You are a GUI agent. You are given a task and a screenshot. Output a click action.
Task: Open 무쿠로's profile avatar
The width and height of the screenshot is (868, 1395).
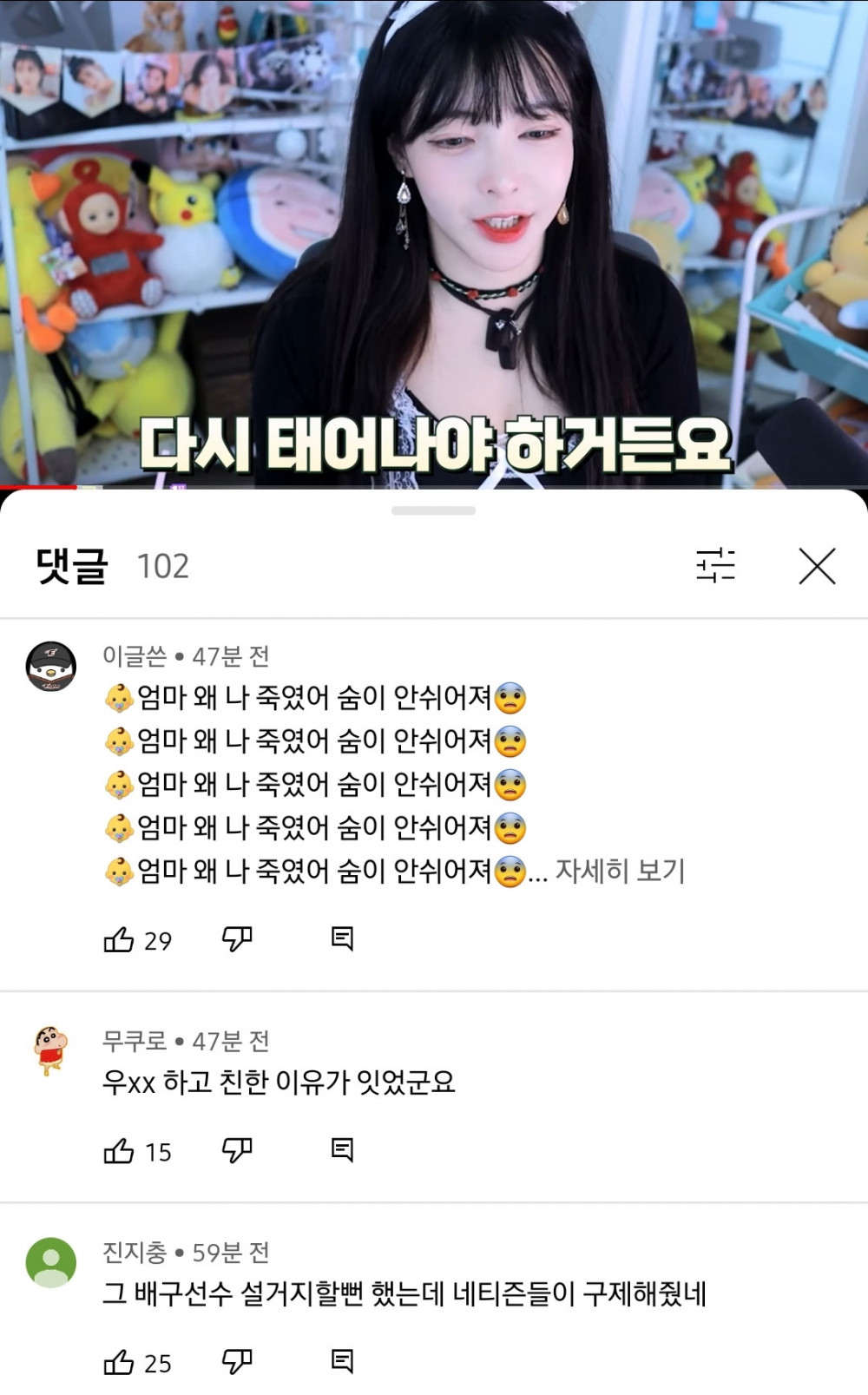point(51,1050)
